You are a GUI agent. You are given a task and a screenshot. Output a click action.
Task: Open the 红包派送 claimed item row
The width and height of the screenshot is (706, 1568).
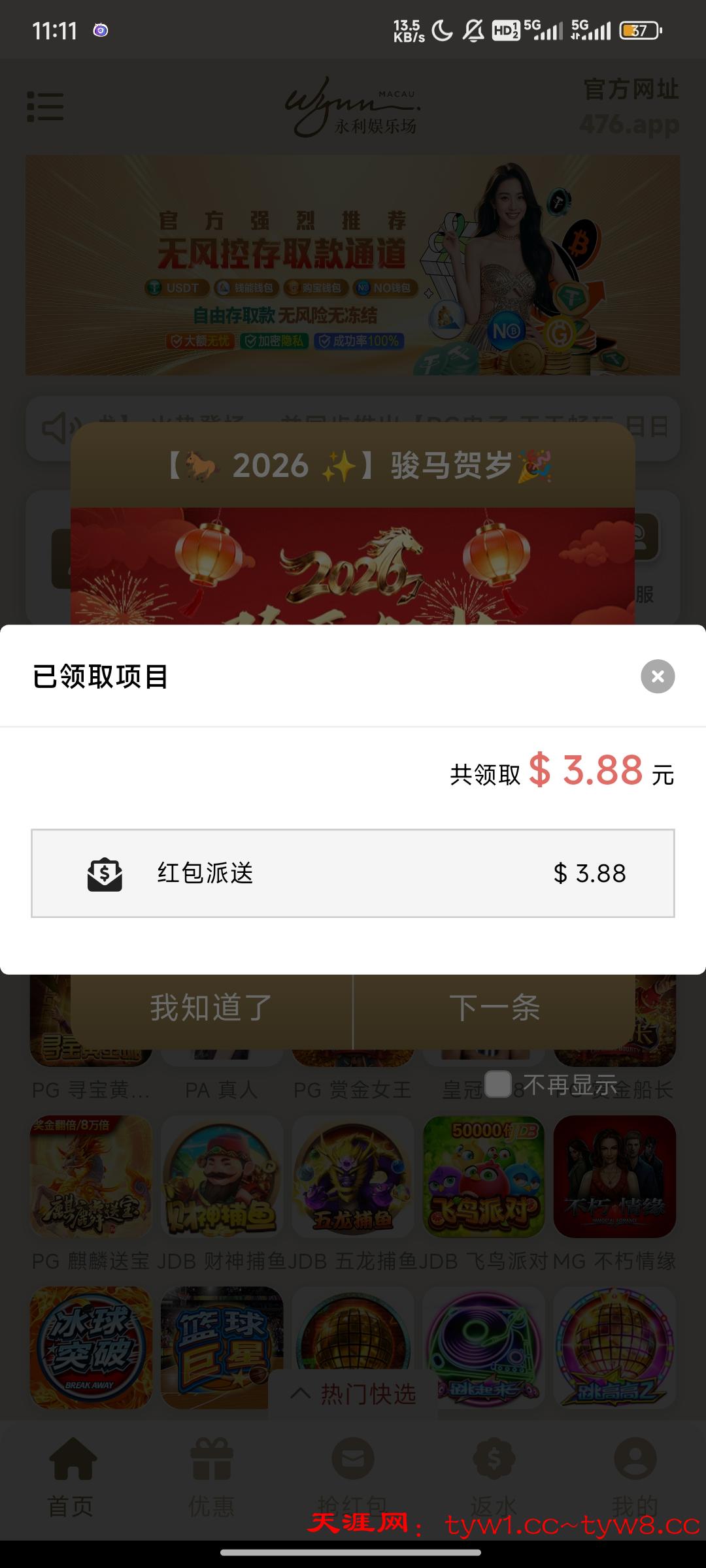click(353, 874)
